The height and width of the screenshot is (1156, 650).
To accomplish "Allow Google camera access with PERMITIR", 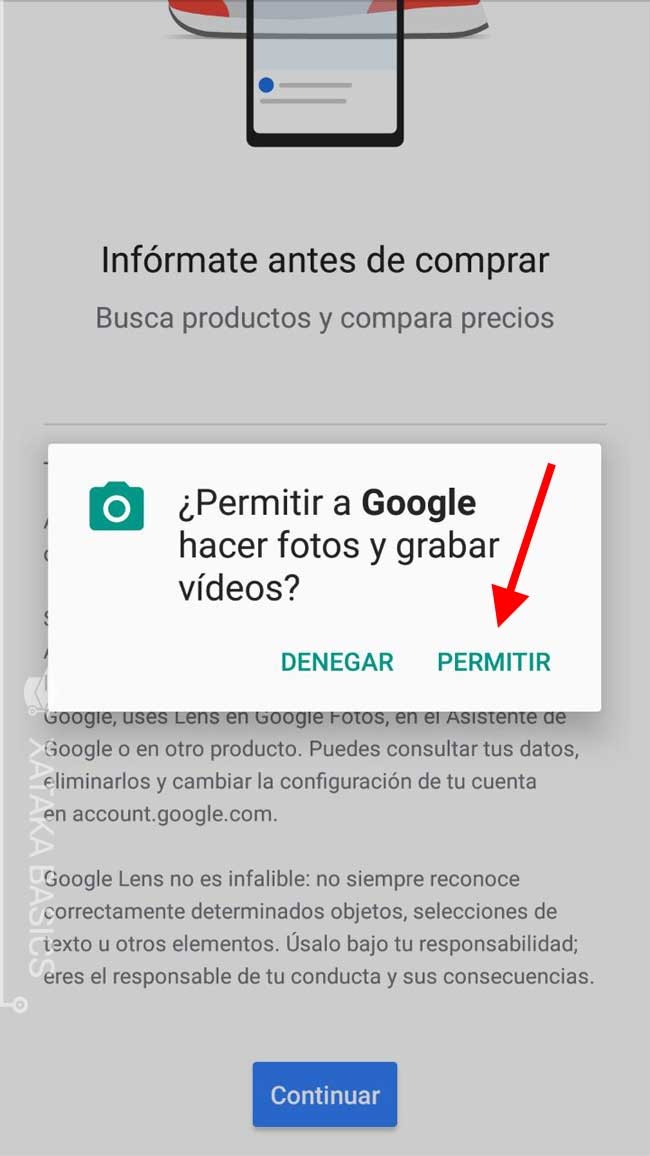I will pos(494,662).
